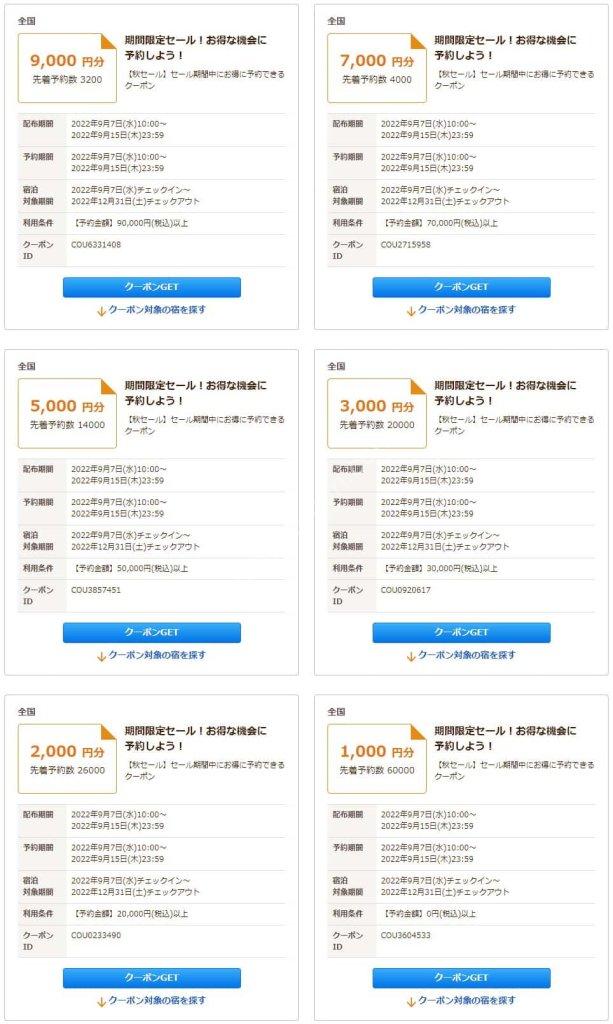Find eligible hotels for the 2,000円分 coupon
613x1024 pixels.
151,1001
